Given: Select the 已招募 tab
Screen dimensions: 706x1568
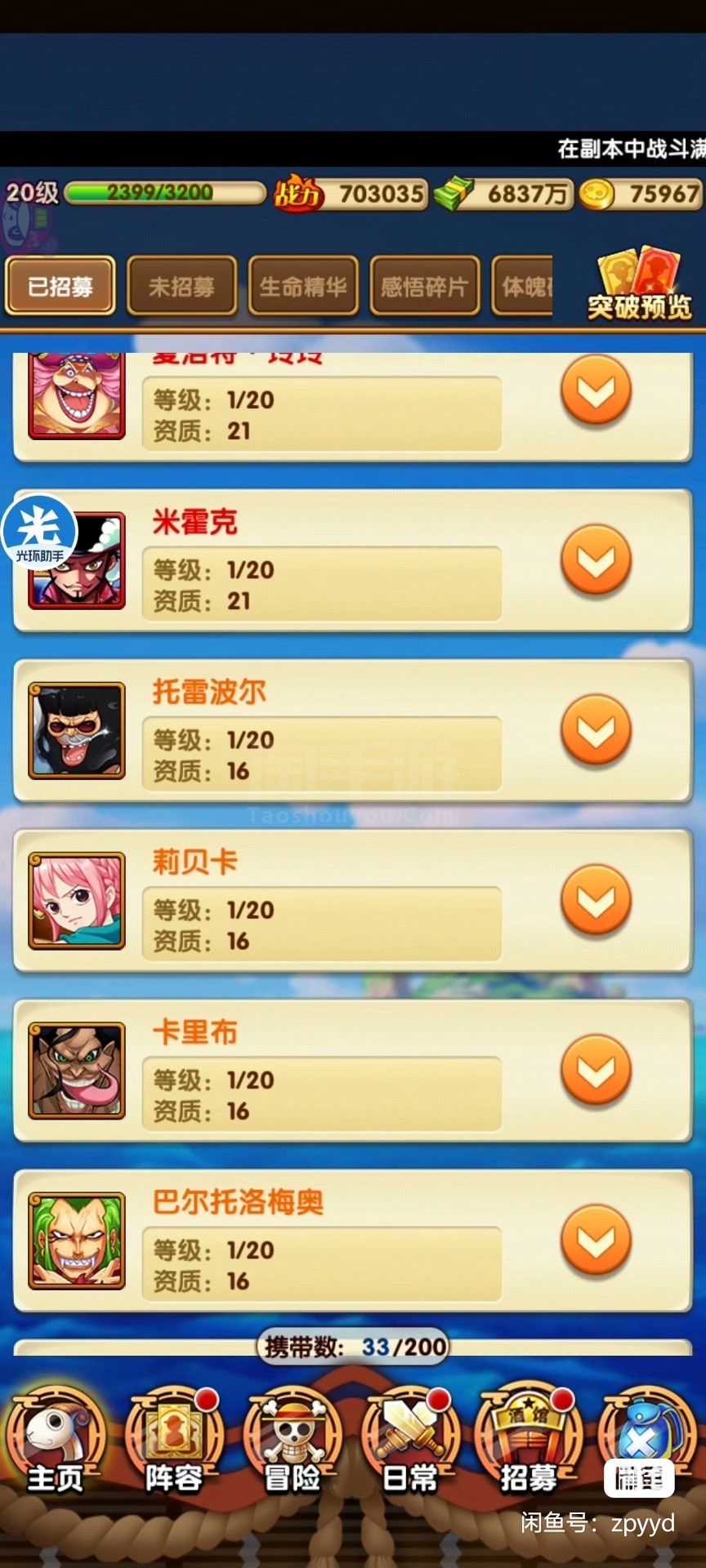Looking at the screenshot, I should tap(60, 286).
